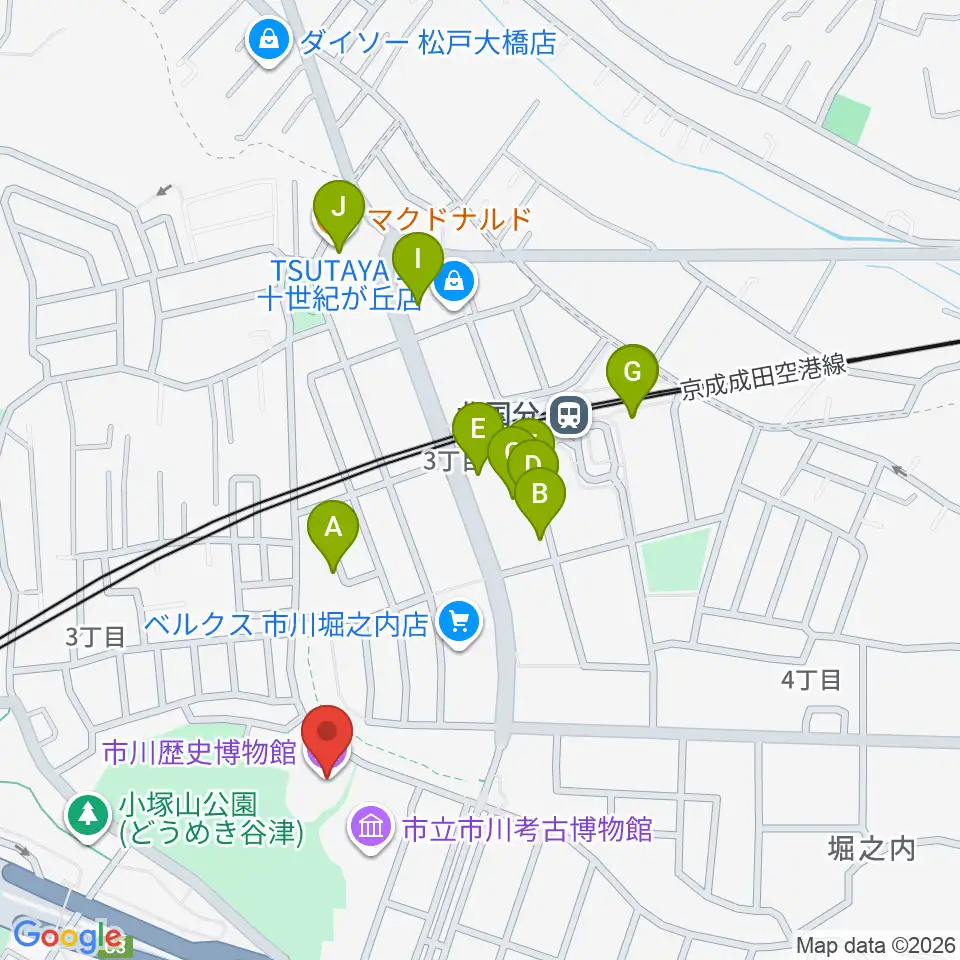This screenshot has height=960, width=960.
Task: Open the ダイソー 松戸大橋店 shopping pin
Action: (269, 42)
